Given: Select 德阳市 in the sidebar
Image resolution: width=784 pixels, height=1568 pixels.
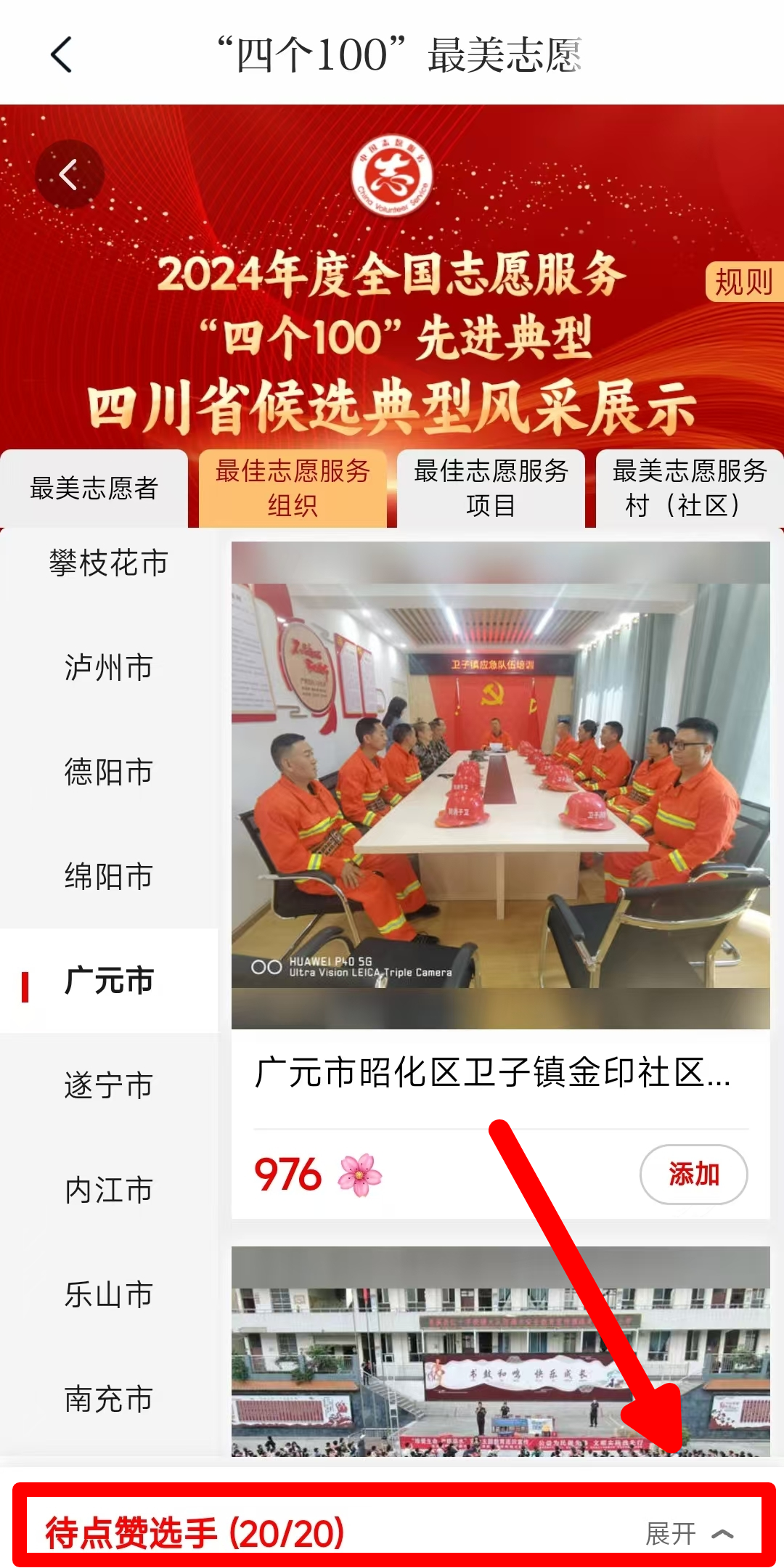Looking at the screenshot, I should point(109,772).
